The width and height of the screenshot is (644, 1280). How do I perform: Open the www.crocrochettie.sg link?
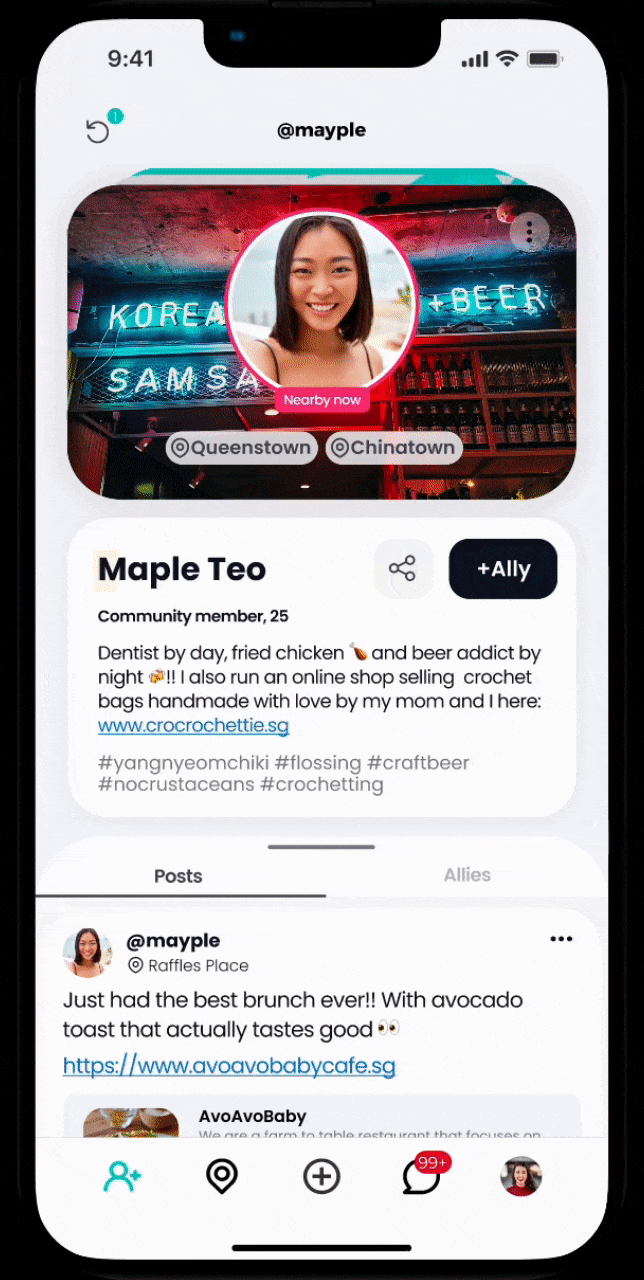[x=193, y=726]
